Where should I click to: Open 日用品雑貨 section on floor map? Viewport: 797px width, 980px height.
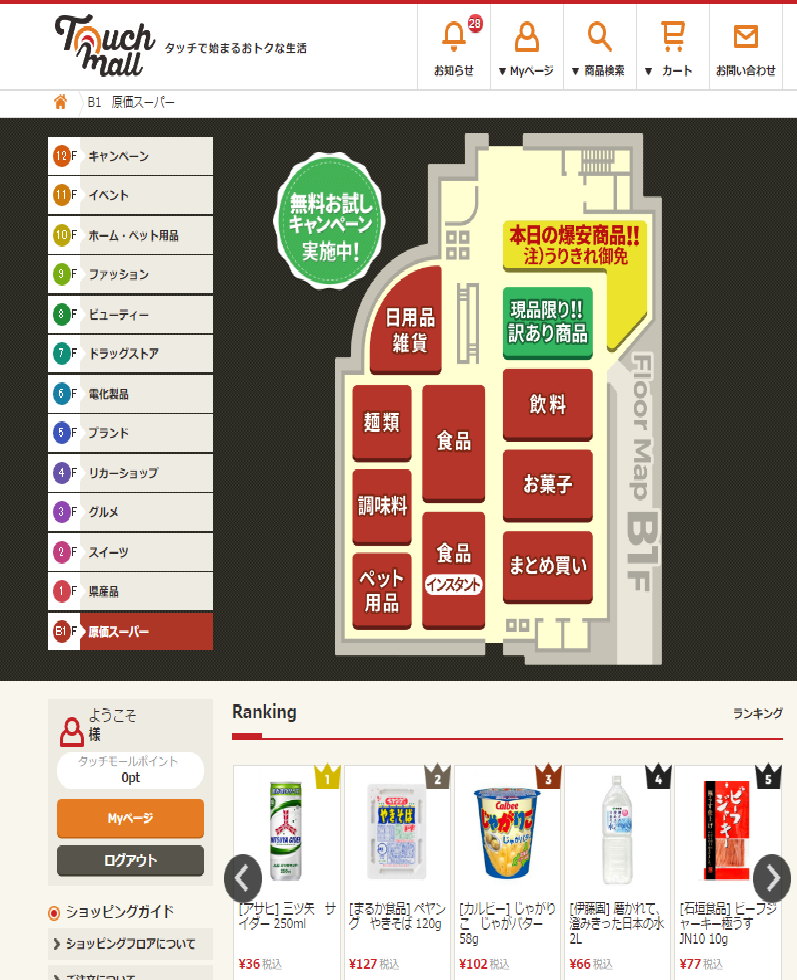[410, 329]
